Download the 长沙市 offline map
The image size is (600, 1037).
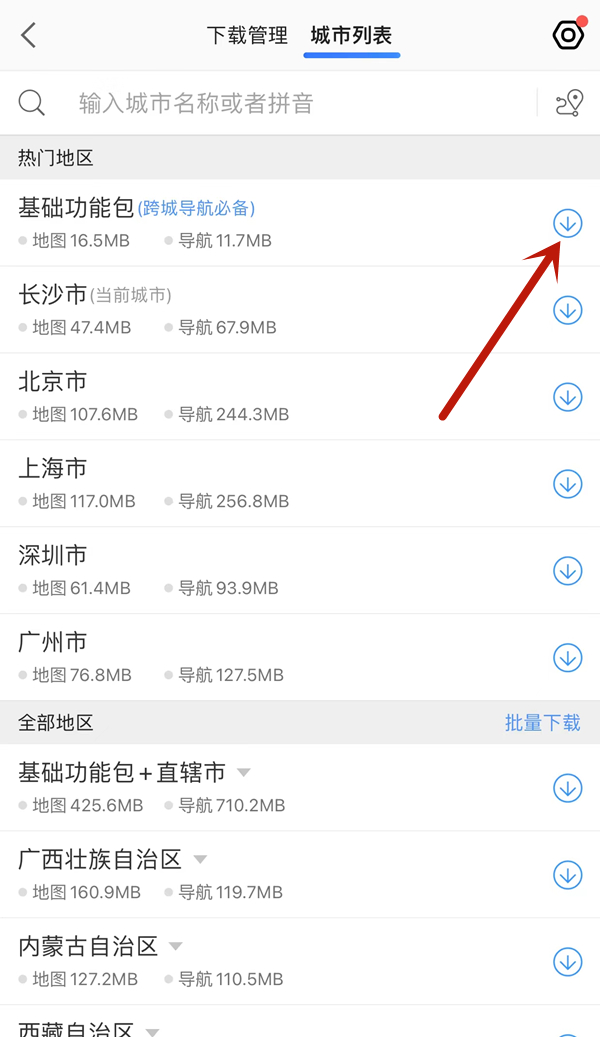coord(568,310)
